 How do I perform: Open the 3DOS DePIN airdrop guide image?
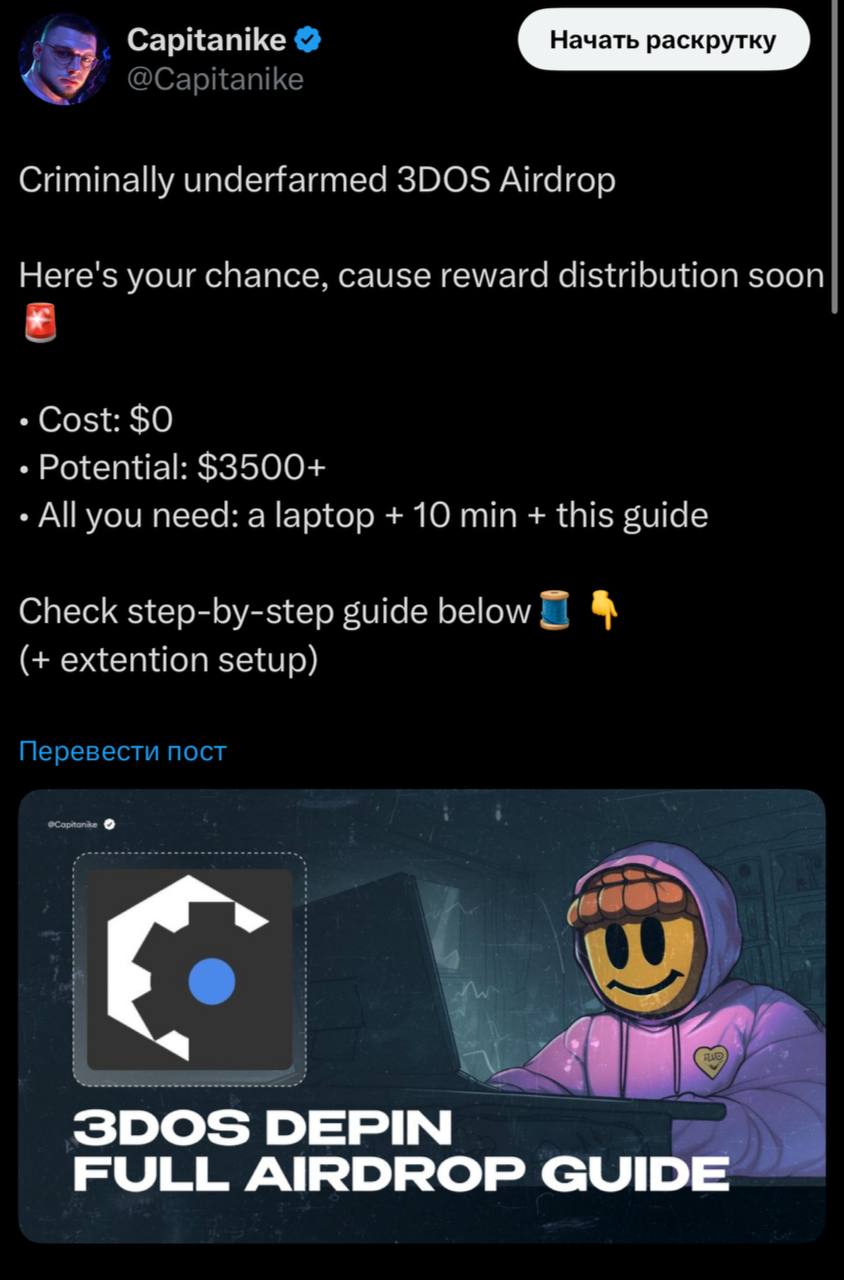pyautogui.click(x=422, y=1015)
